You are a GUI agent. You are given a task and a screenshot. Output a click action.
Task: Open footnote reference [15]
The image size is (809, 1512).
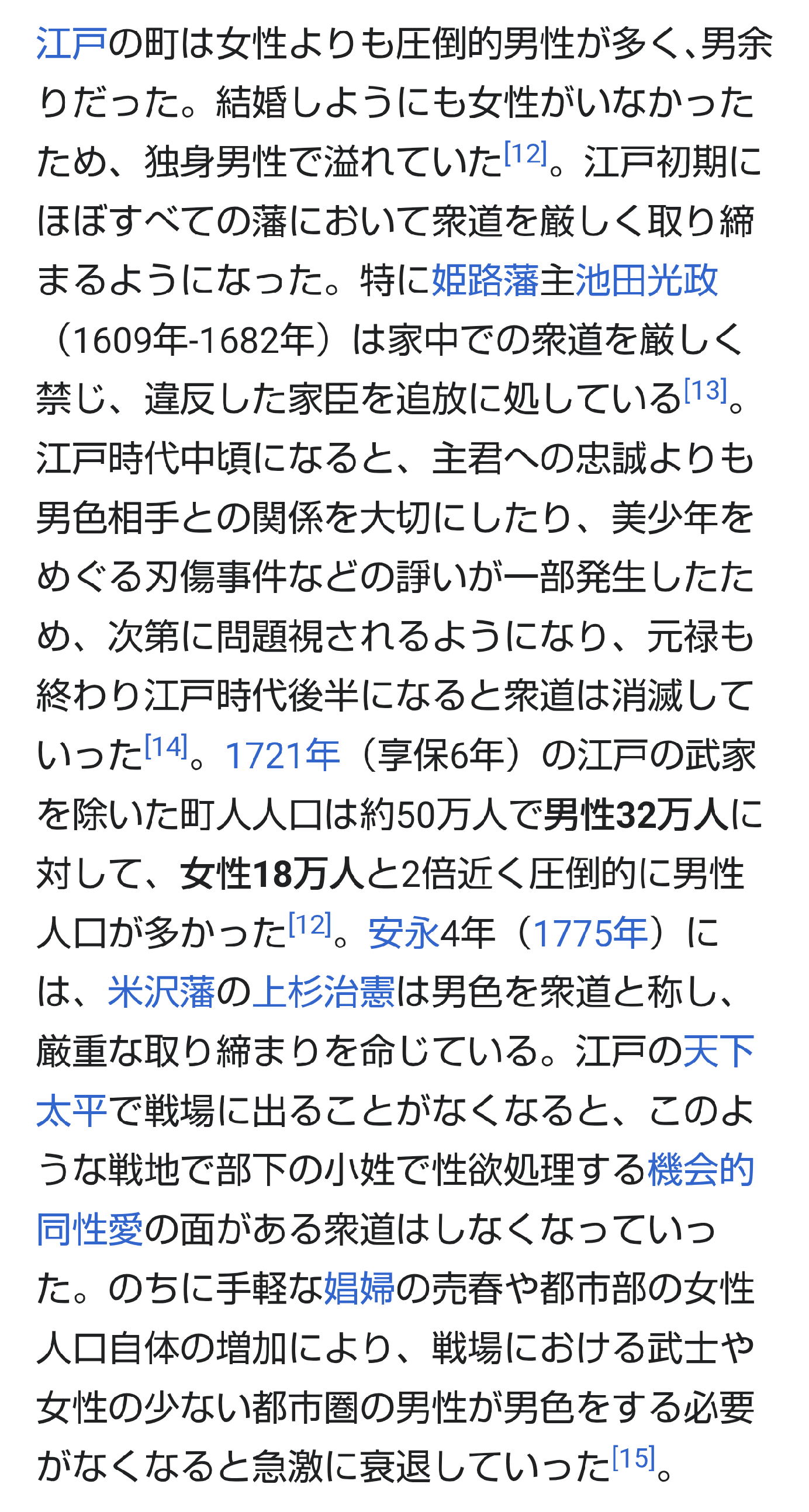pyautogui.click(x=634, y=1458)
